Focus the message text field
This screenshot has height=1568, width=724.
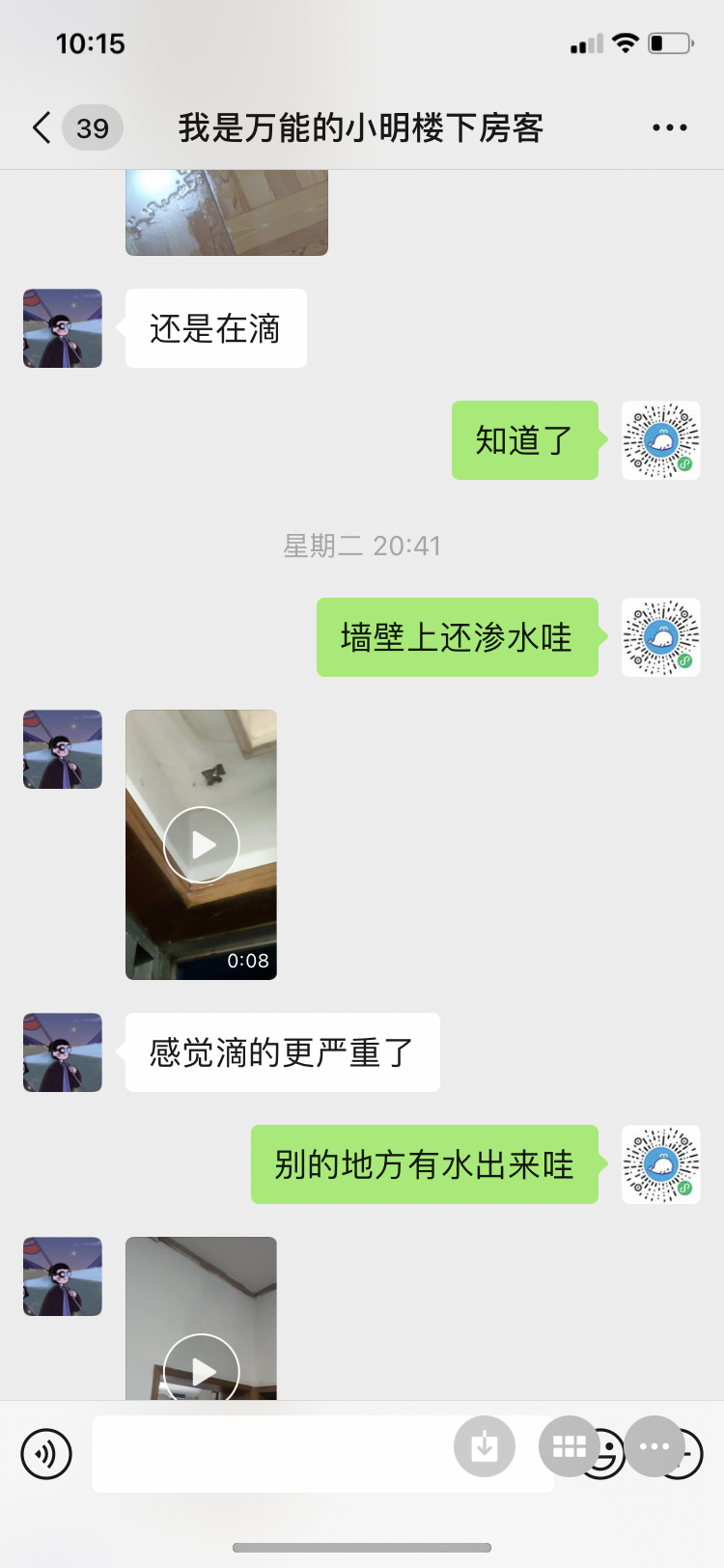click(x=270, y=1453)
